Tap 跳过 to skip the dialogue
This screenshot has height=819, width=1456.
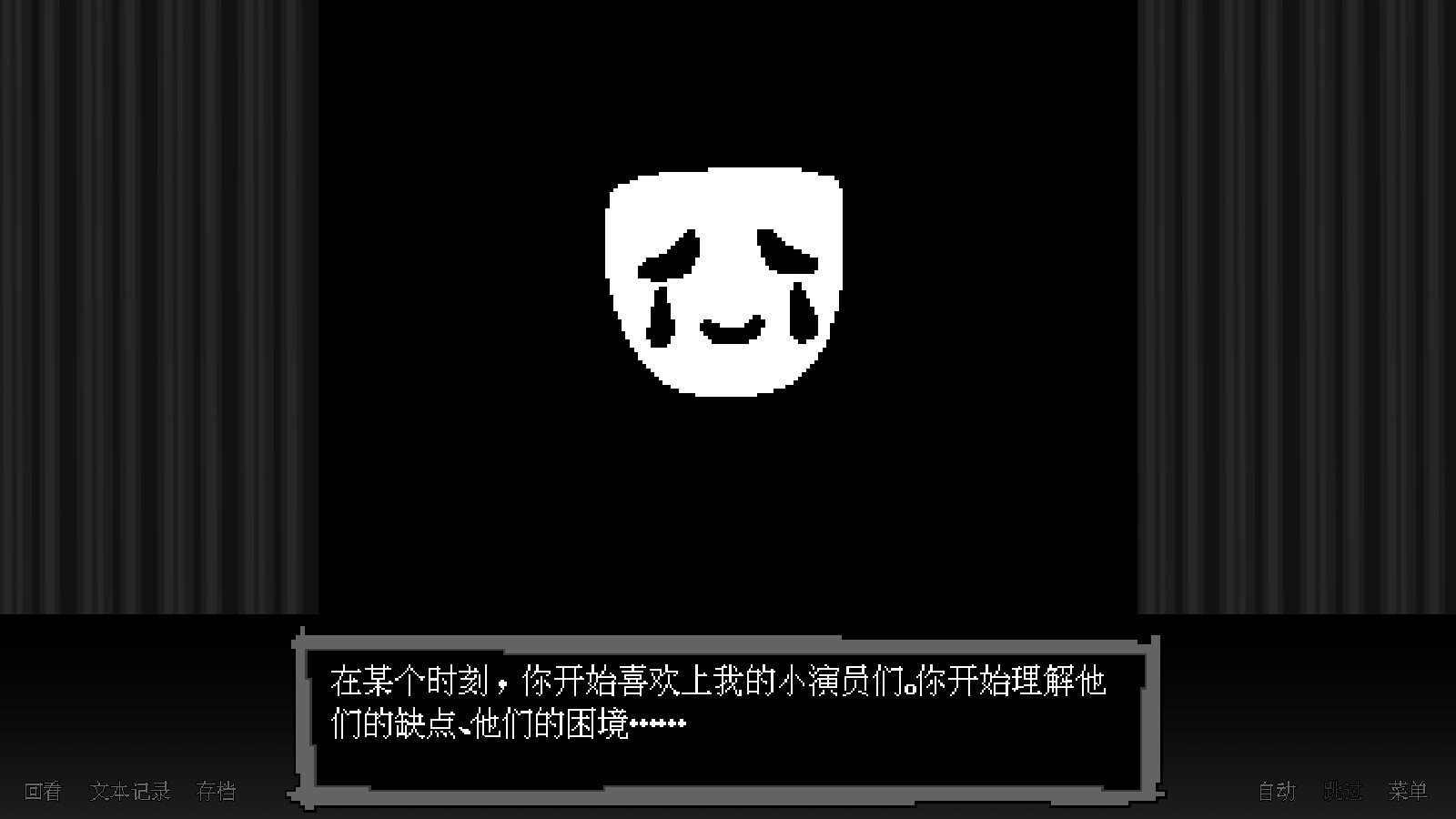(1342, 792)
